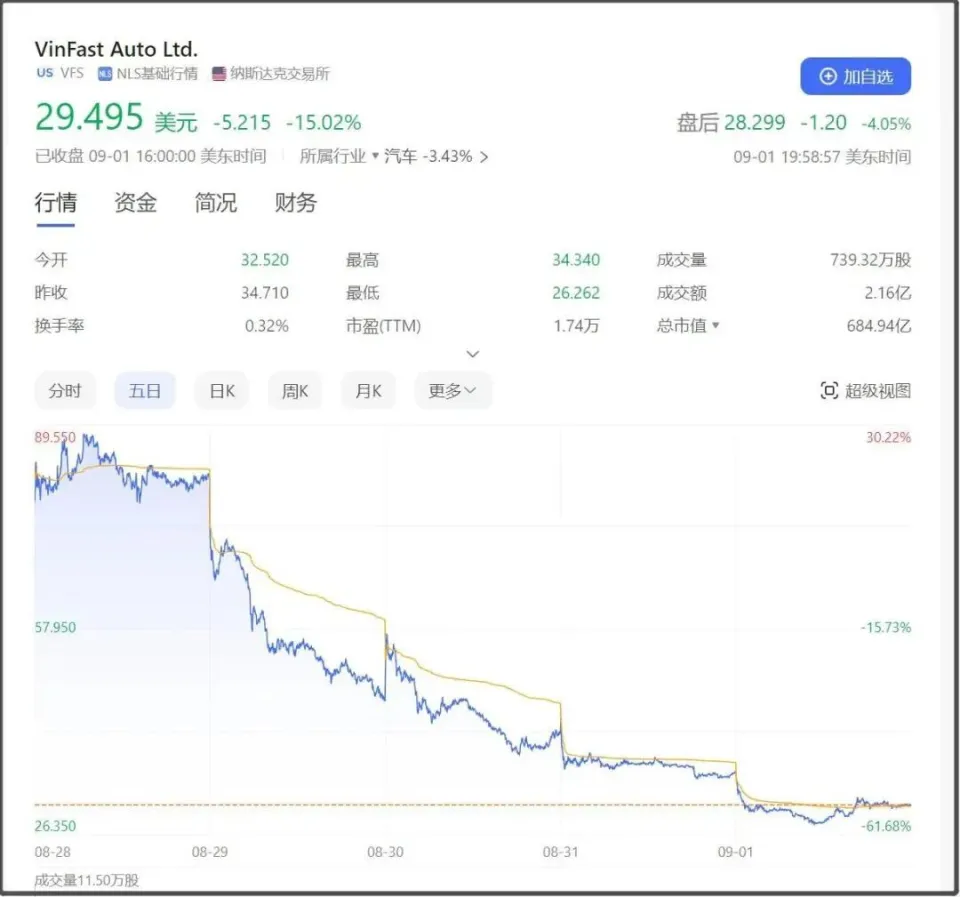Add VinFast to watchlist with 加自选
Screen dimensions: 960x897
[x=855, y=76]
